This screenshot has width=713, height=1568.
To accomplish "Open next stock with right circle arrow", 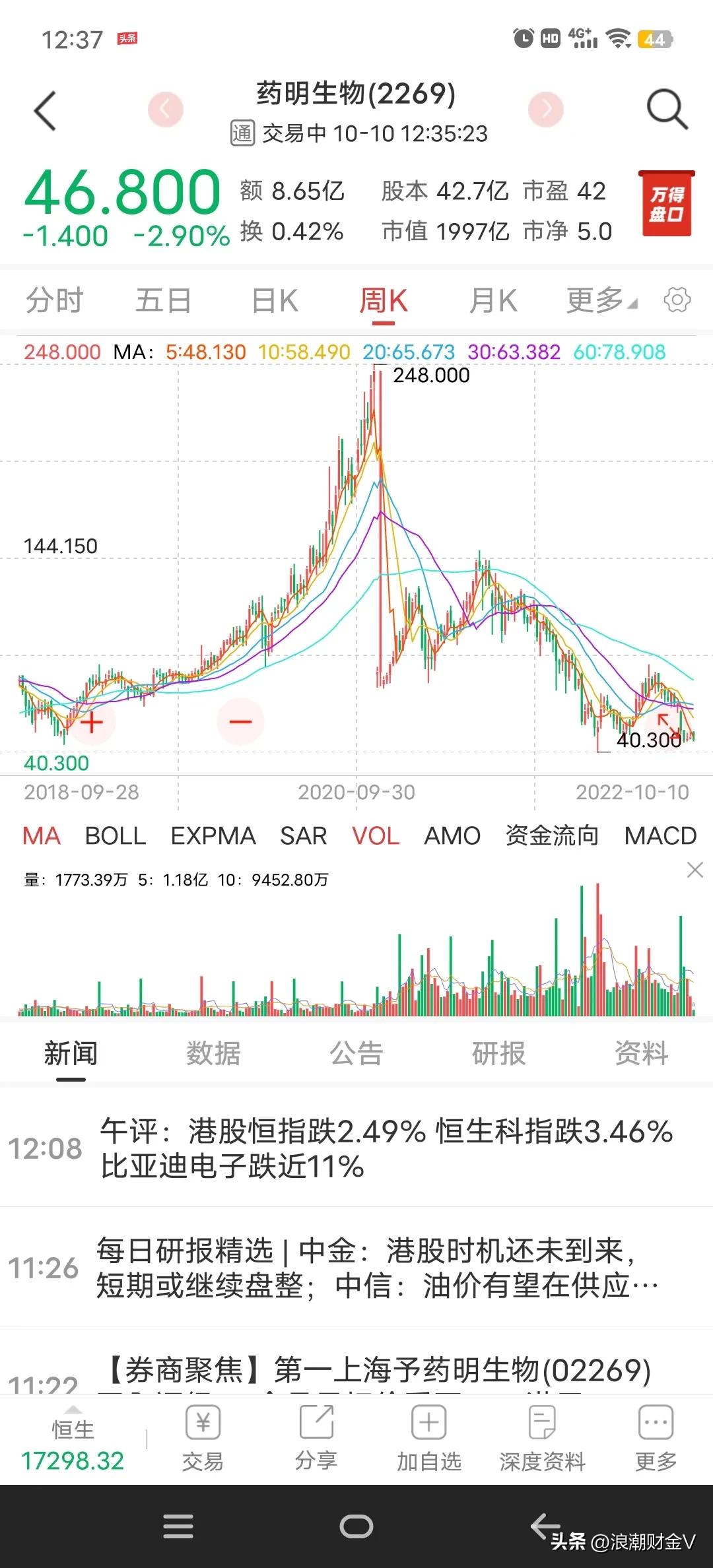I will tap(545, 111).
